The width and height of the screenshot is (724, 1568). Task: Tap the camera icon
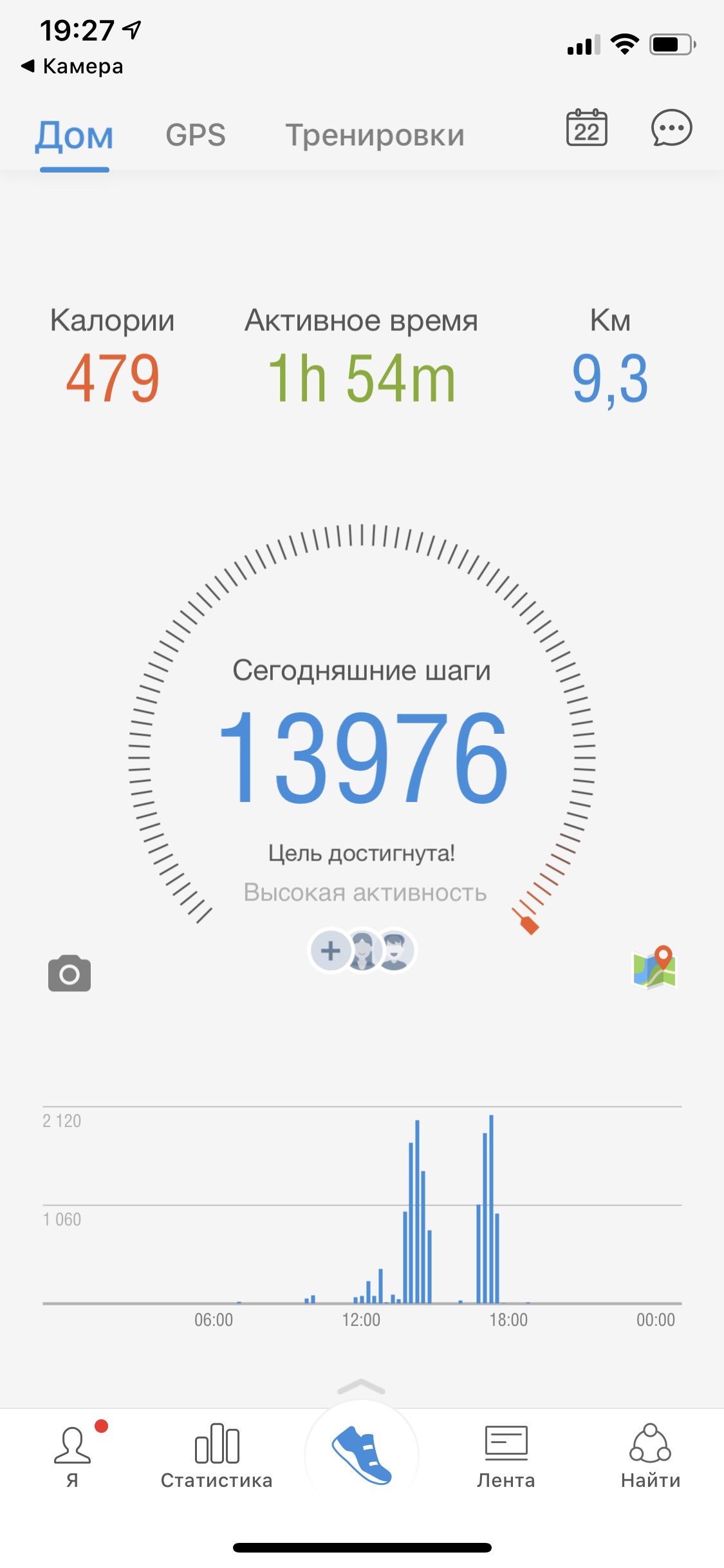(x=70, y=973)
